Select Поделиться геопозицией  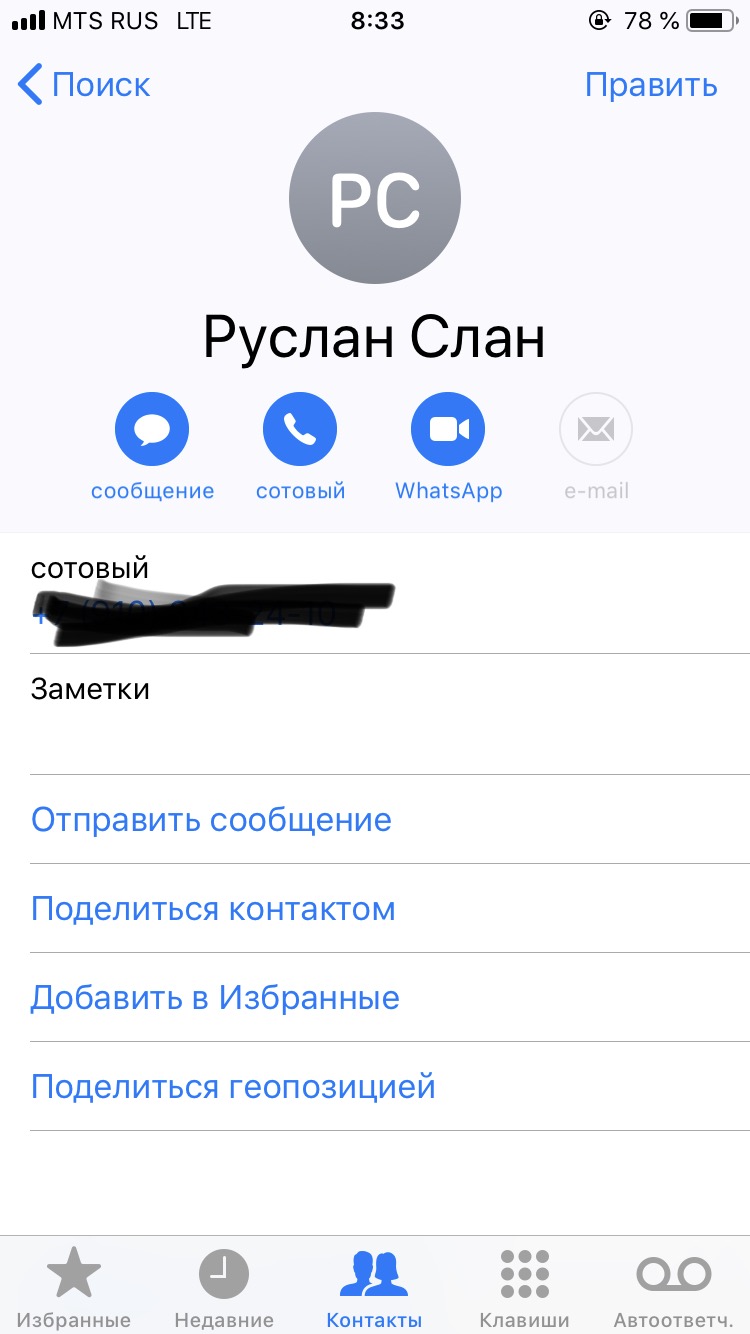point(234,1086)
